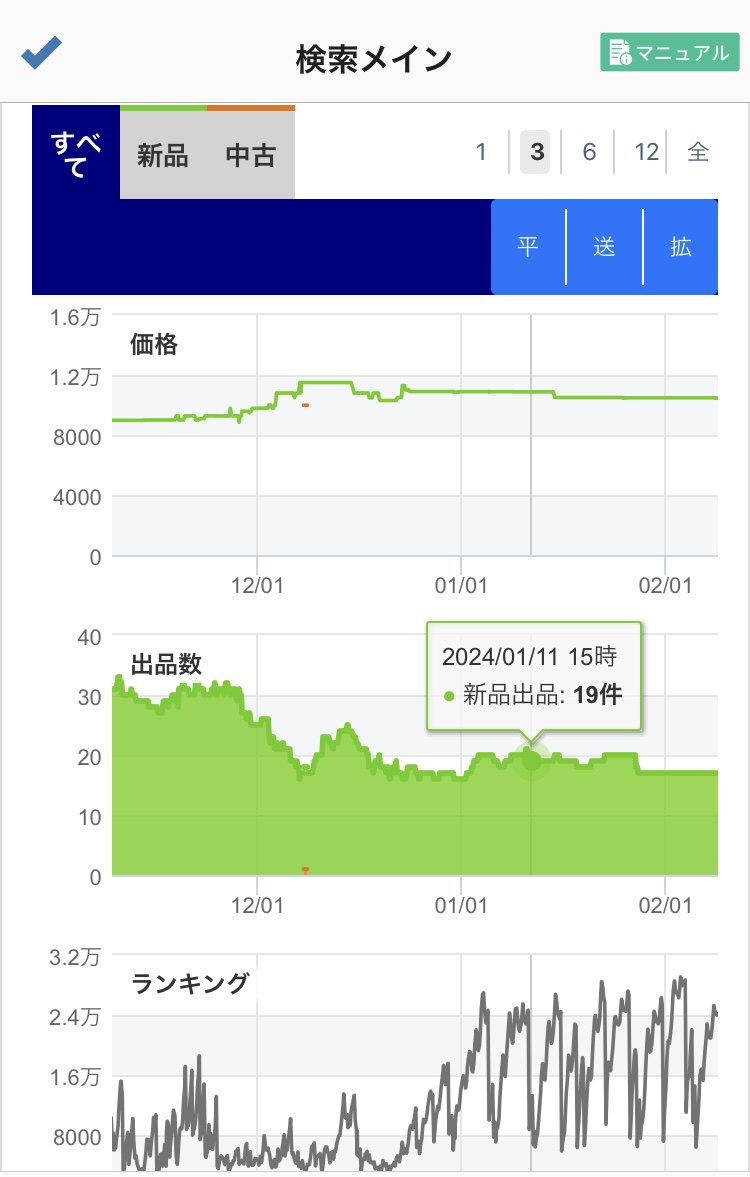
Task: Select the 12 month period
Action: point(646,152)
